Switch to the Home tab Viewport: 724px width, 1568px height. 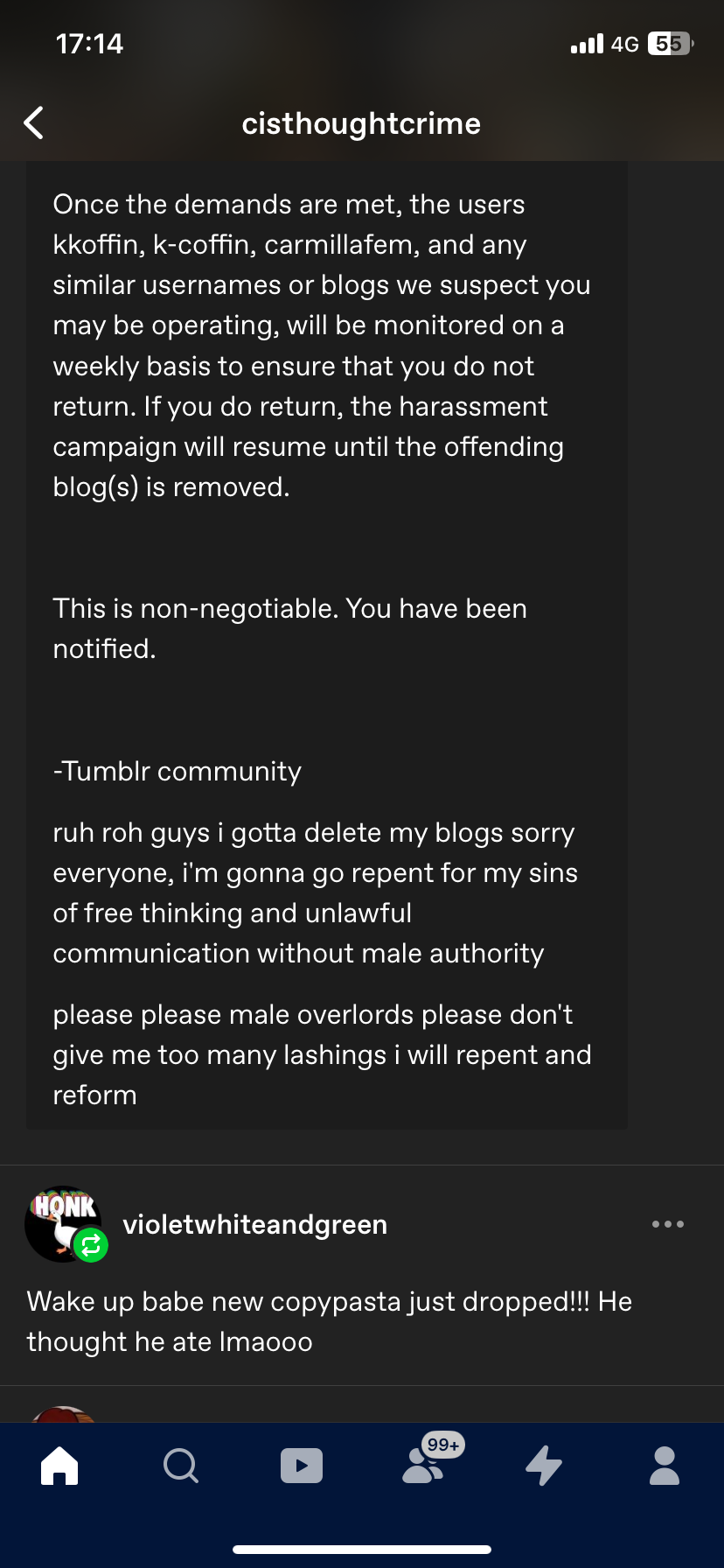(x=60, y=1466)
